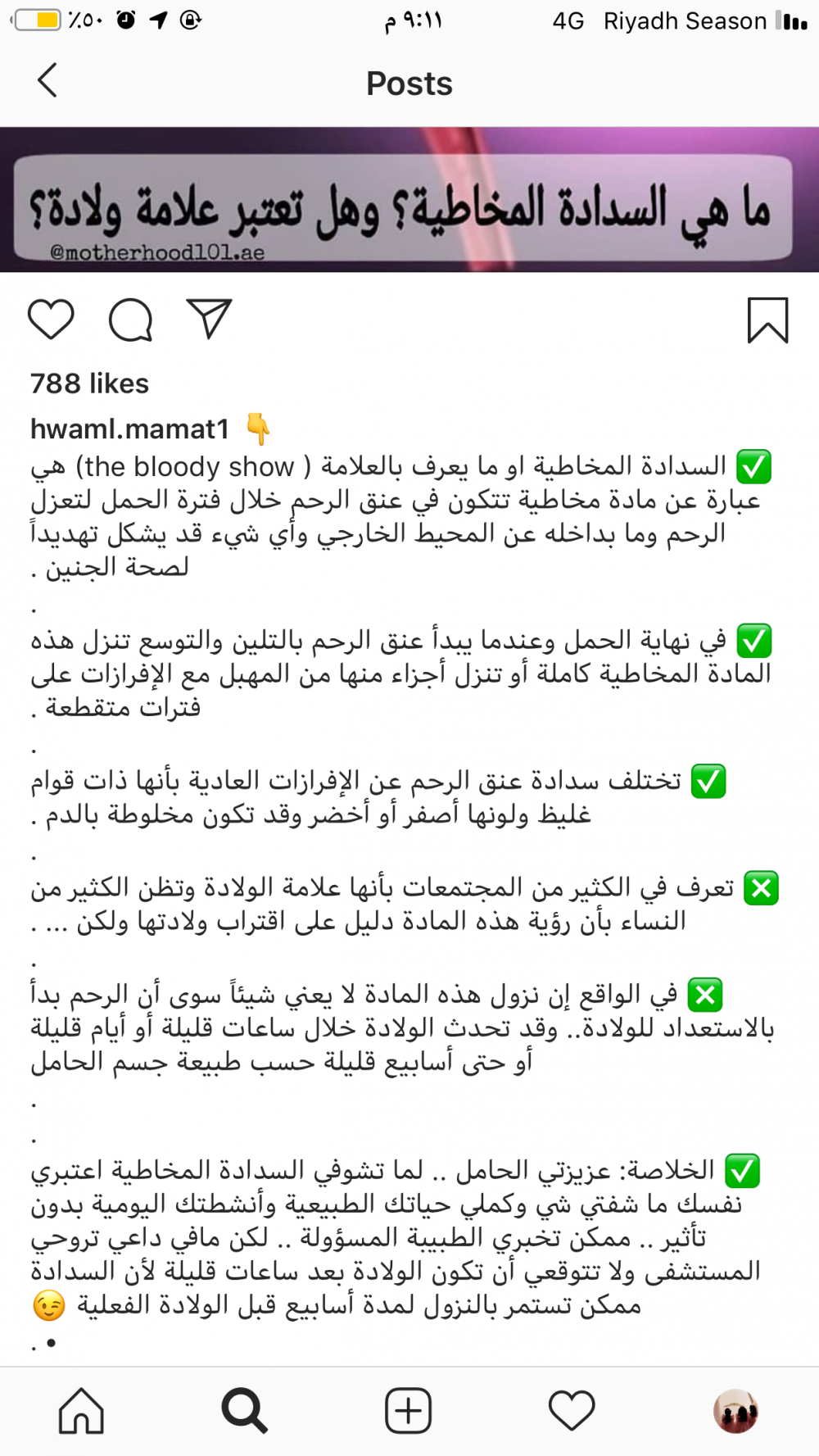Share this post via the paper plane
This screenshot has width=819, height=1456.
(x=209, y=319)
